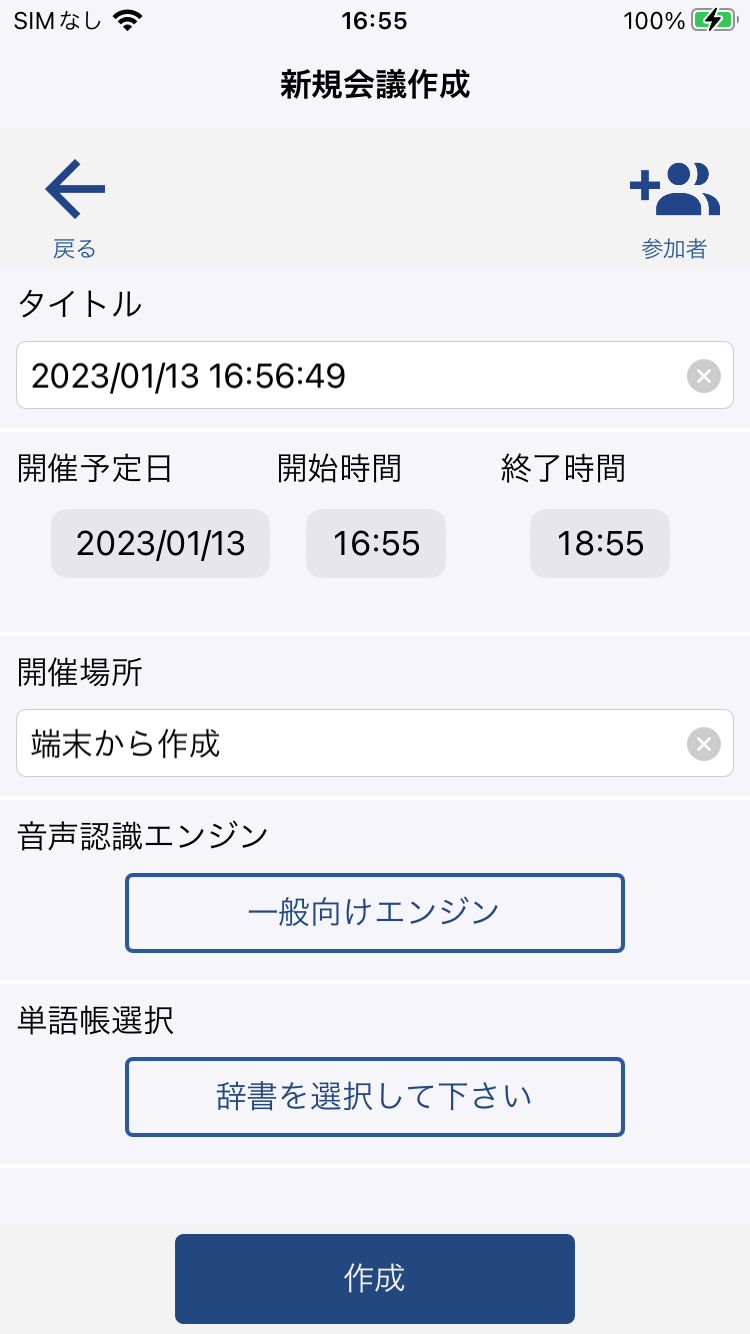
Task: Select engine via 一般向けエンジン button
Action: [x=375, y=913]
